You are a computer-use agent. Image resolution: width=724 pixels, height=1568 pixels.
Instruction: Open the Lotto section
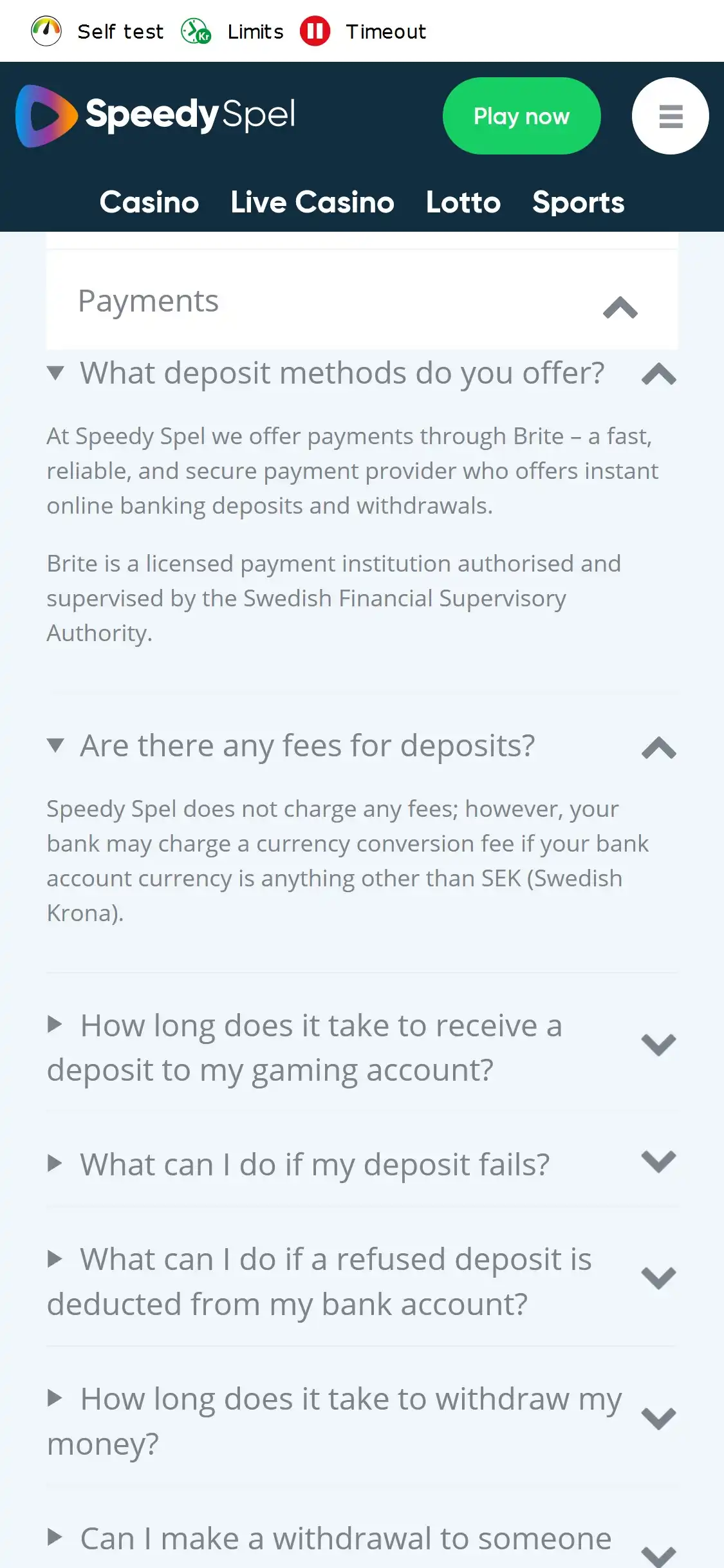(463, 202)
